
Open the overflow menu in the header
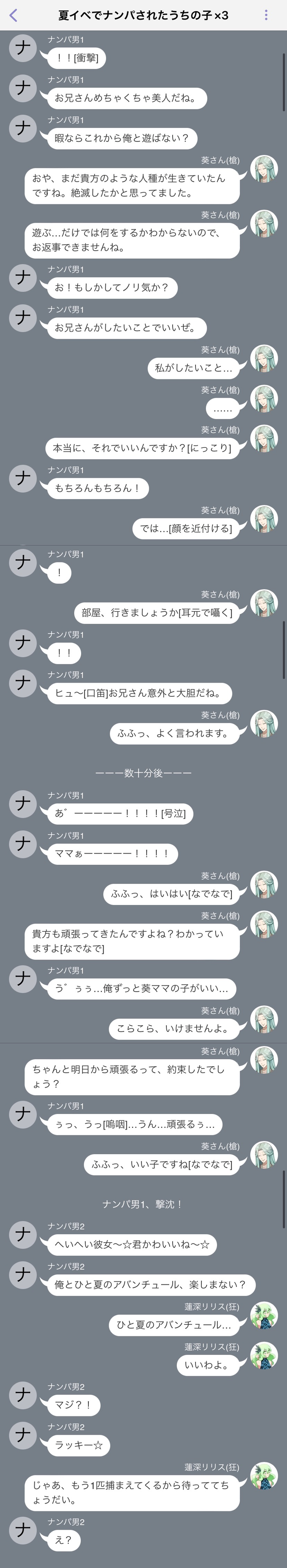pyautogui.click(x=266, y=15)
